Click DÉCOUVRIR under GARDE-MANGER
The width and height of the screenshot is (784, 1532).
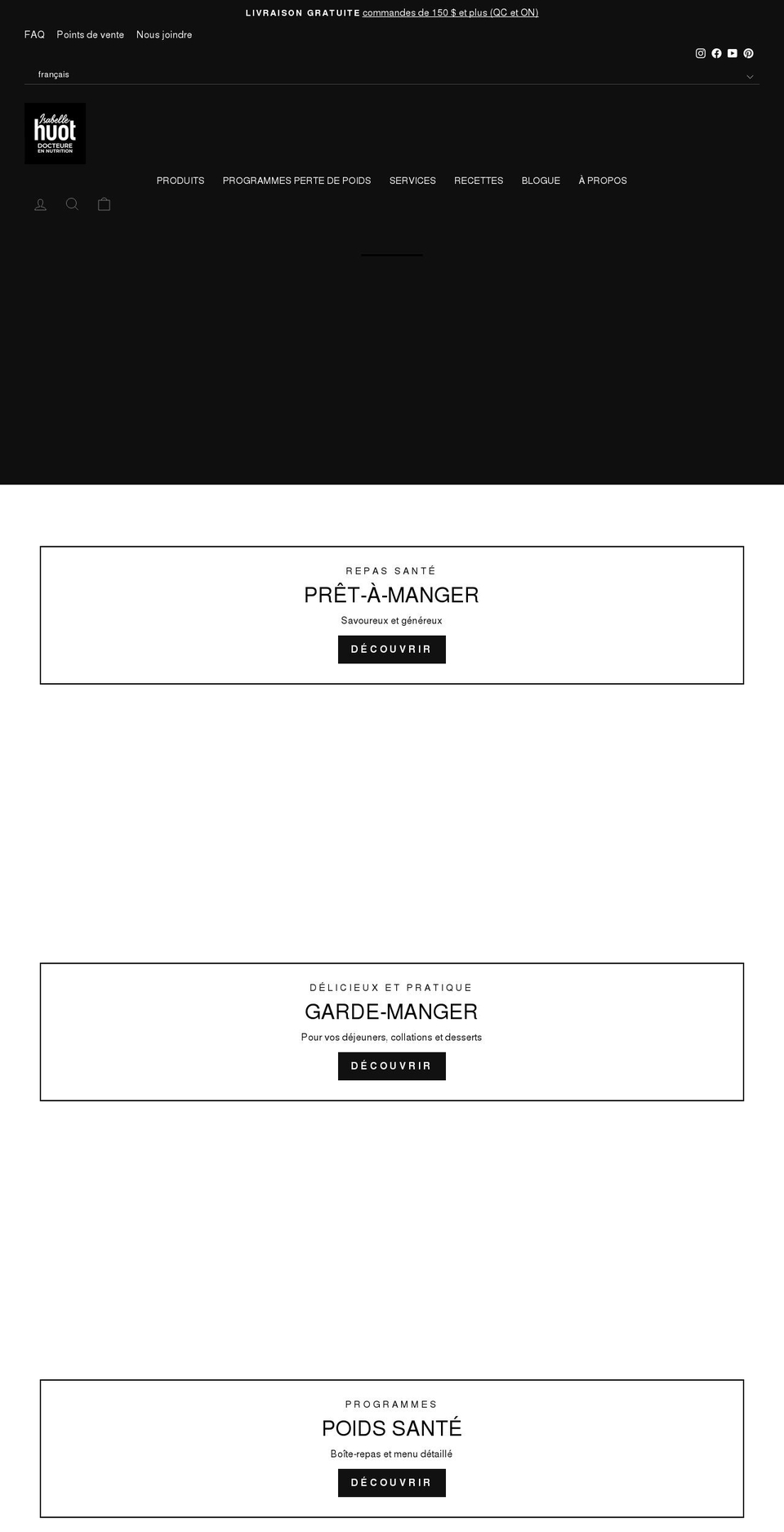point(392,1065)
